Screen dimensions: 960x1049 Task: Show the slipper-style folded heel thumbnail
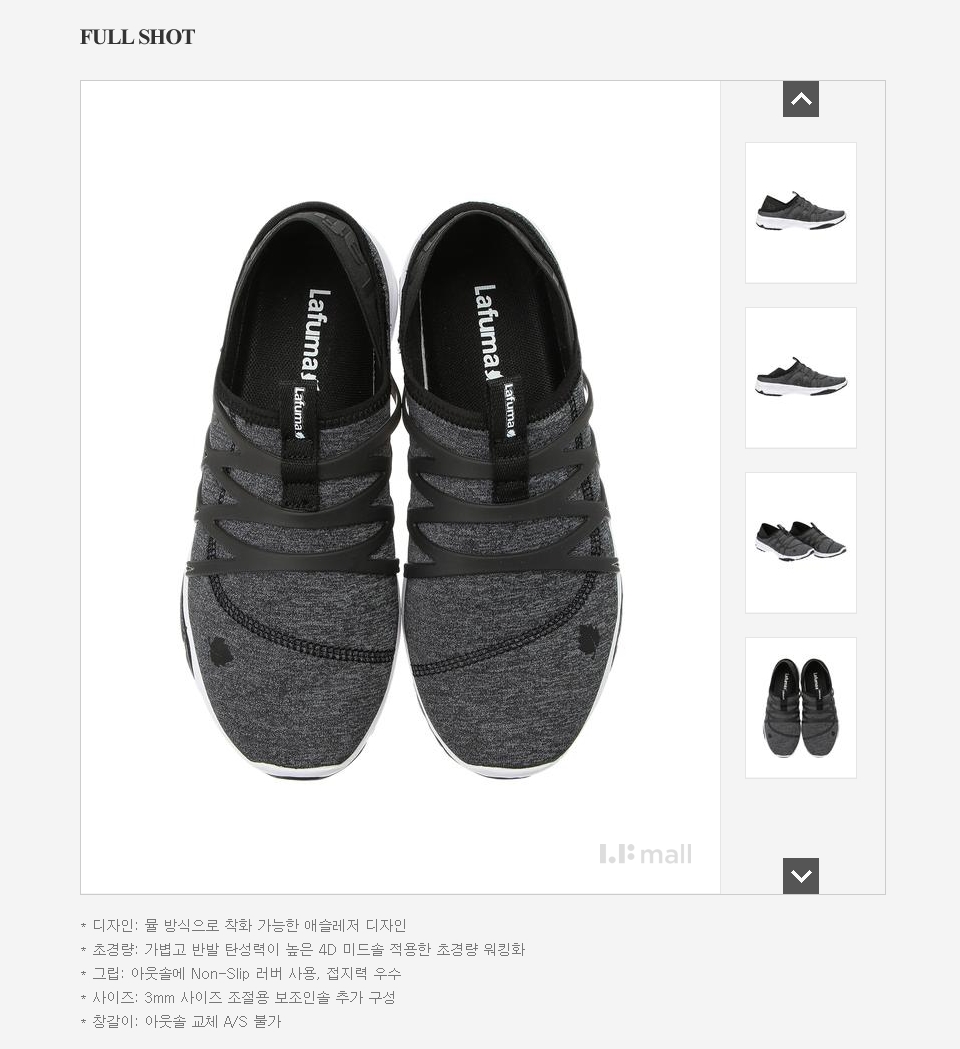(x=800, y=378)
